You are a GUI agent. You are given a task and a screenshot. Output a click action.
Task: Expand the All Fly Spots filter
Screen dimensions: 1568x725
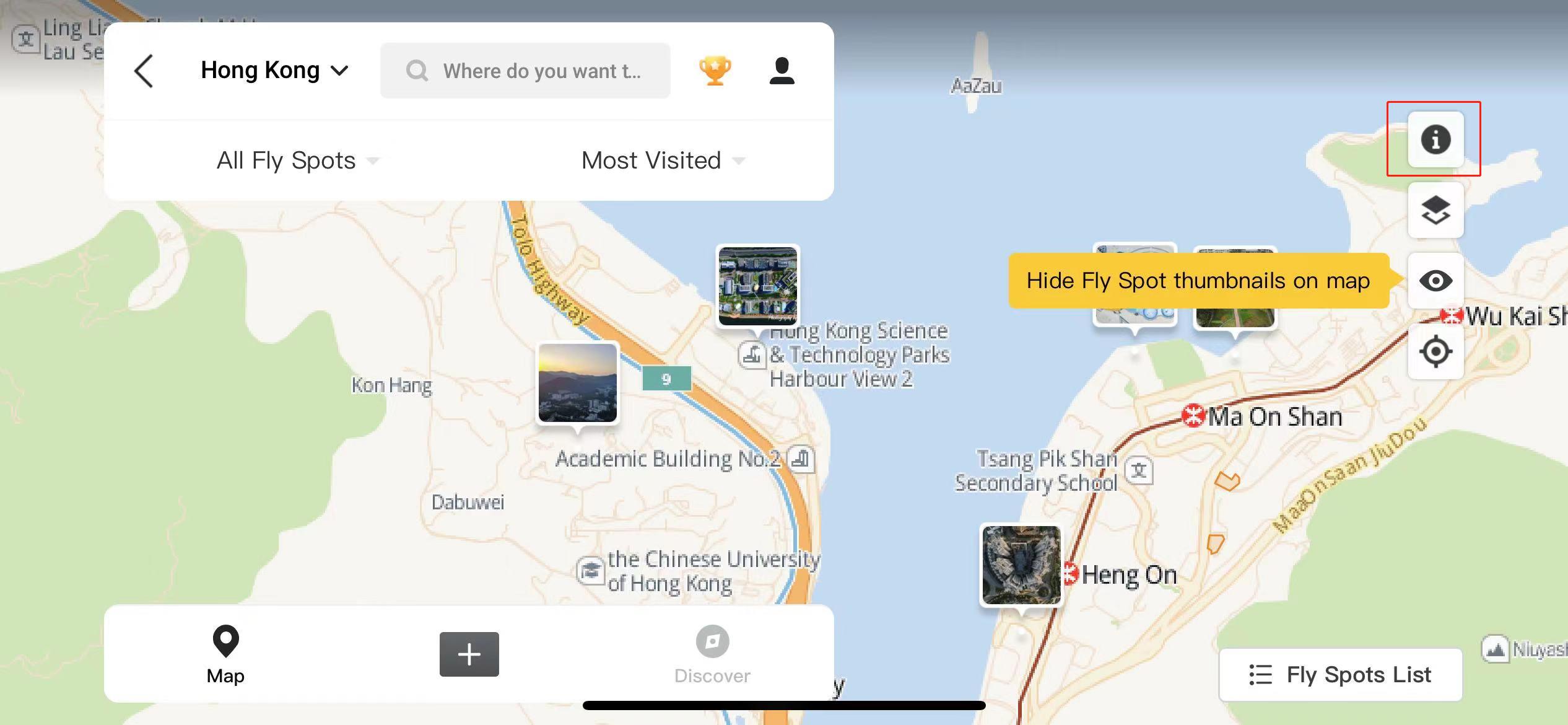click(x=297, y=160)
